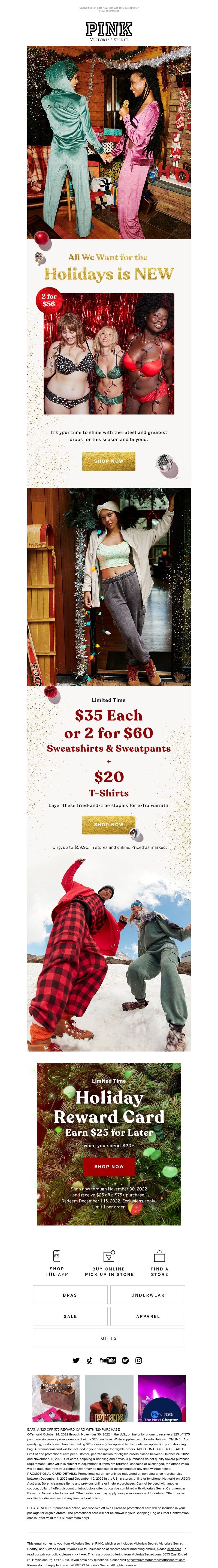The image size is (218, 1568).
Task: Open the TikTok icon
Action: click(x=89, y=1360)
